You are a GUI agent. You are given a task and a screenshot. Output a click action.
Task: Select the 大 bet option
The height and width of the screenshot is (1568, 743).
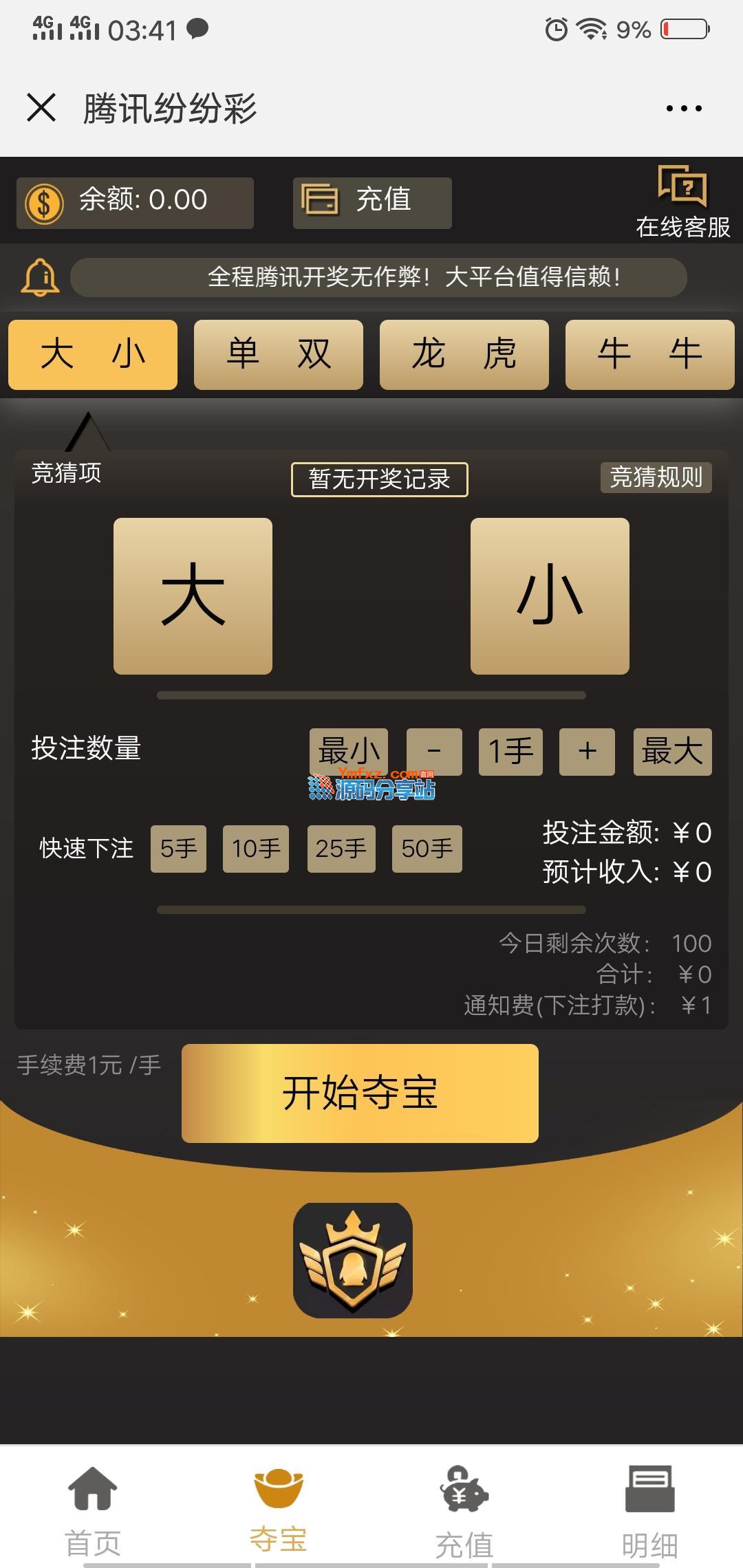click(x=193, y=596)
